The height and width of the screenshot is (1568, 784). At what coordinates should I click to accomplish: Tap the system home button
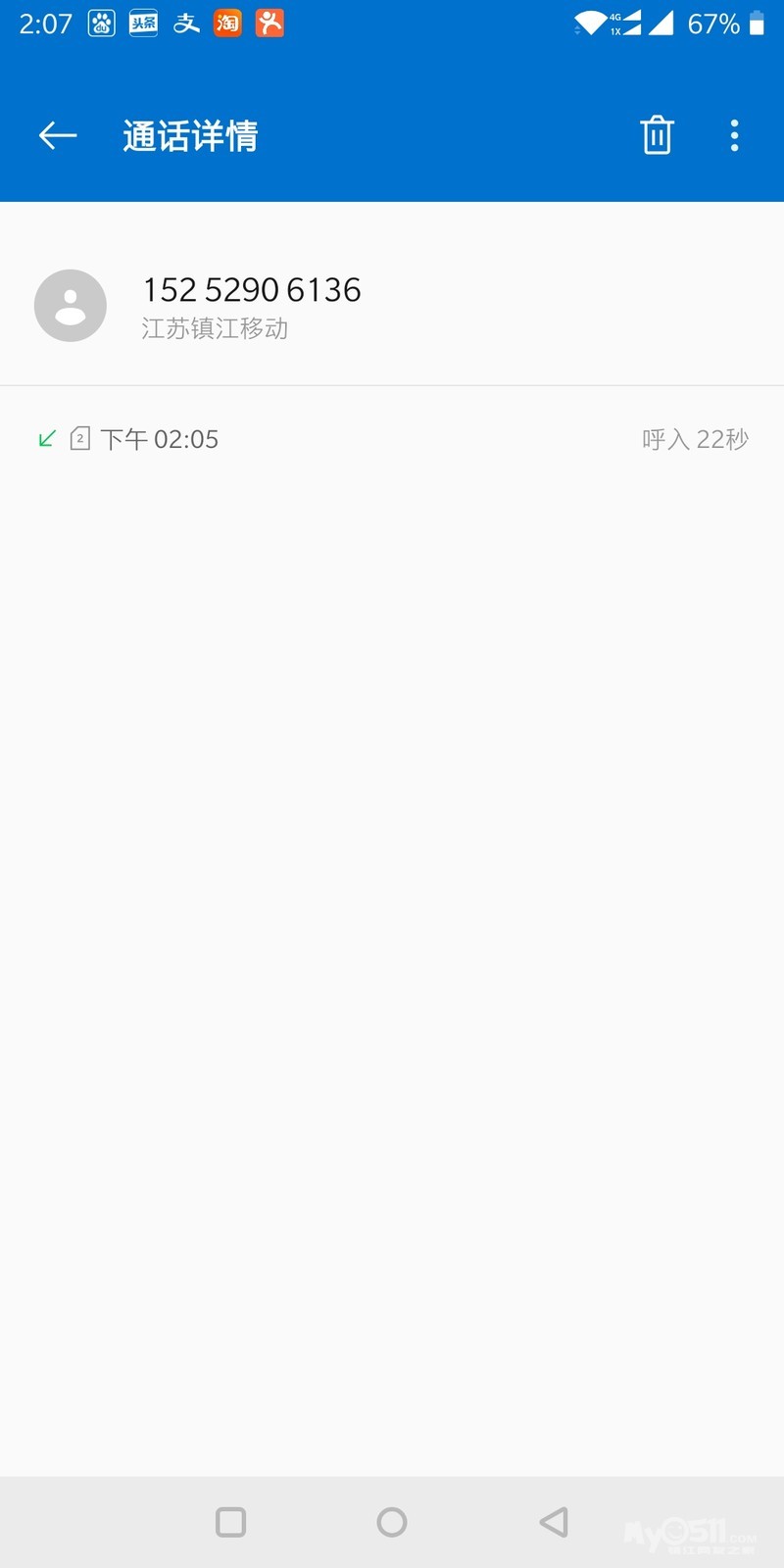392,1522
